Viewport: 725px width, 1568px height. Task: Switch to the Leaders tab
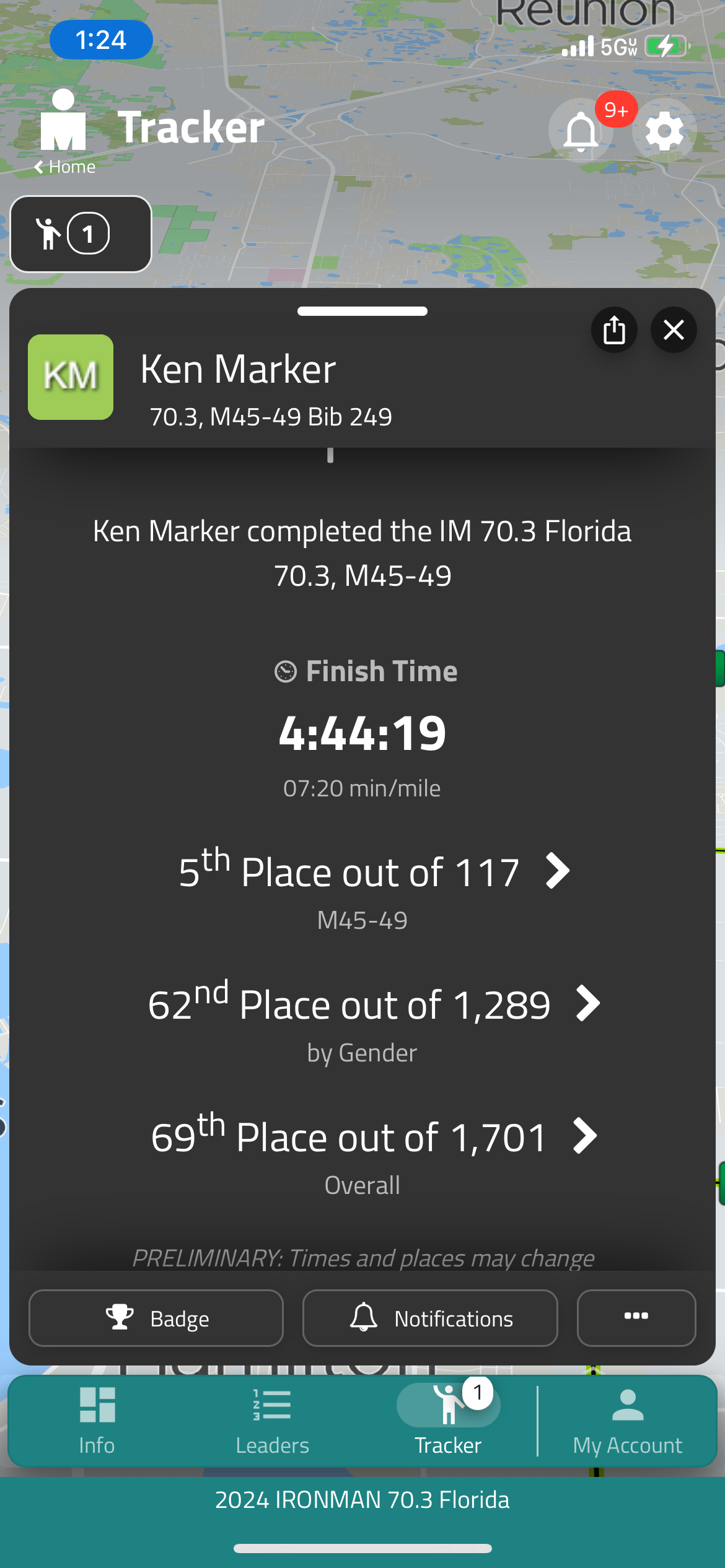272,1421
